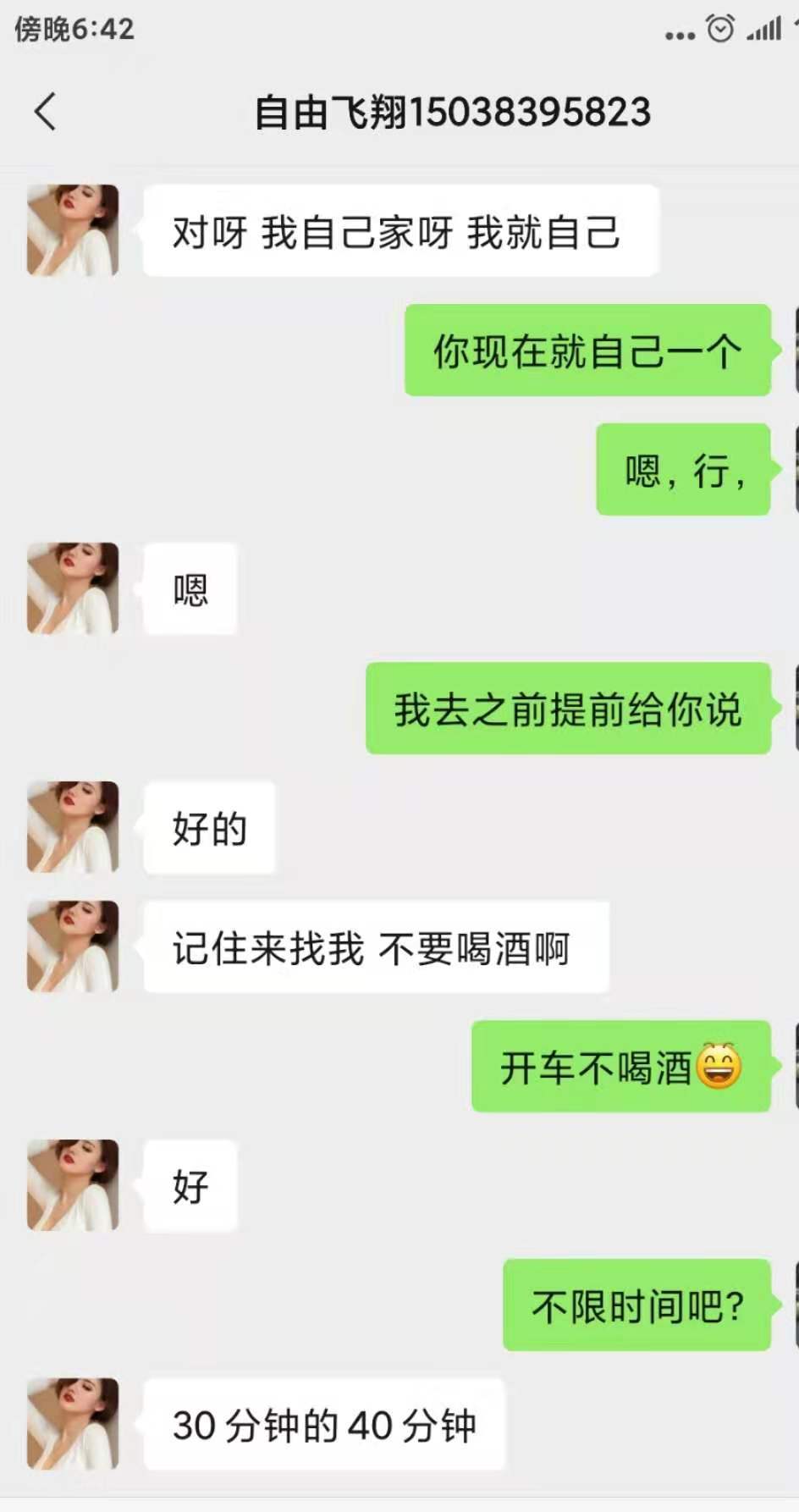Open sender's avatar beside the 对呀 我自己家呀 message

(73, 230)
